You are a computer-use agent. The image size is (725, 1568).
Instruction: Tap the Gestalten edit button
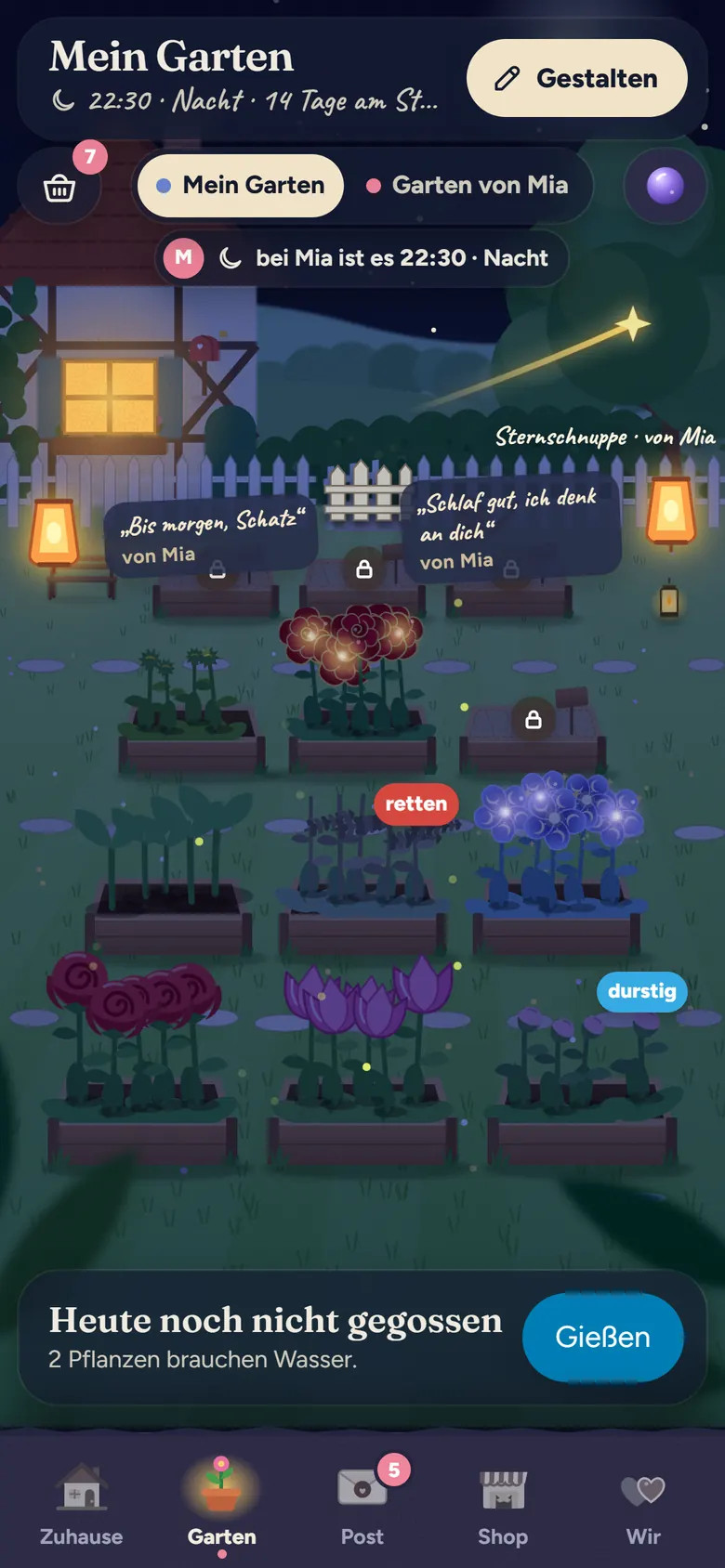pos(576,78)
